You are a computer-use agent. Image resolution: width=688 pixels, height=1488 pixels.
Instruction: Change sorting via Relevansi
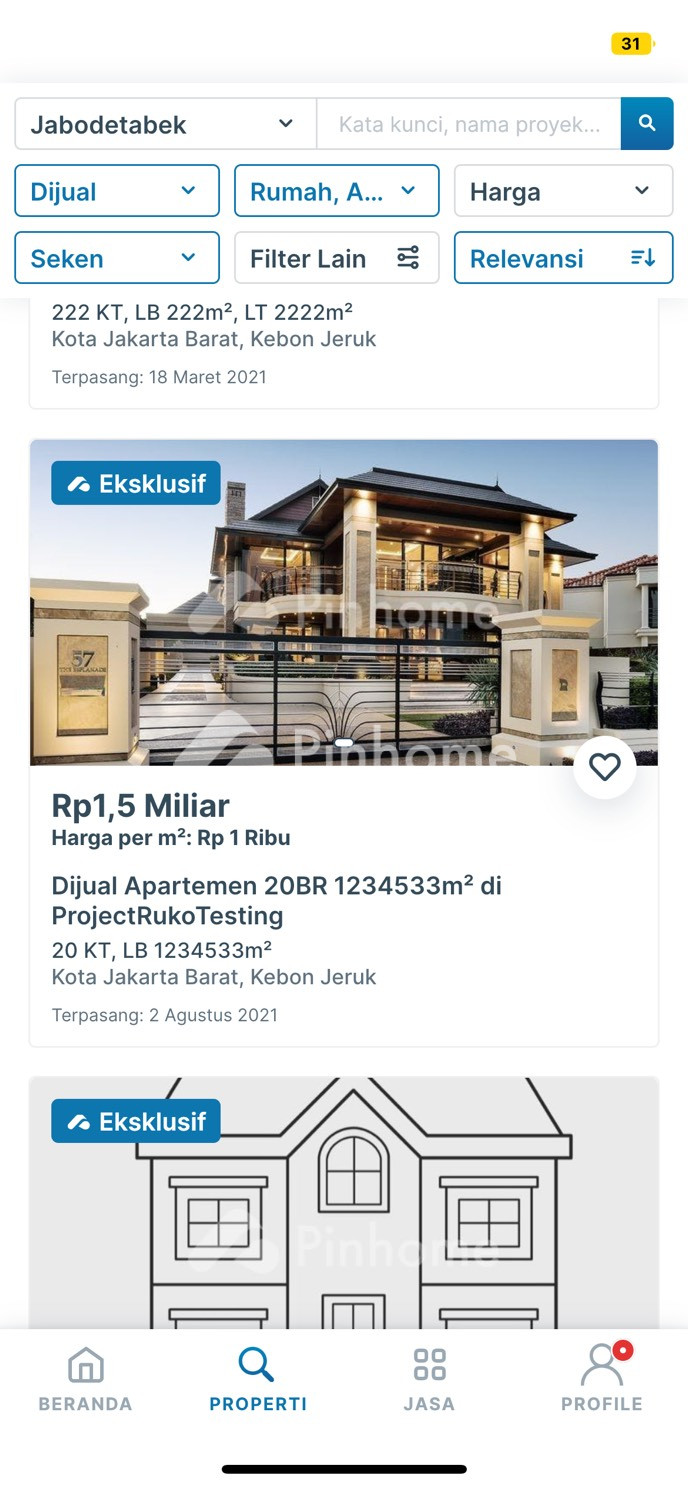pyautogui.click(x=563, y=258)
